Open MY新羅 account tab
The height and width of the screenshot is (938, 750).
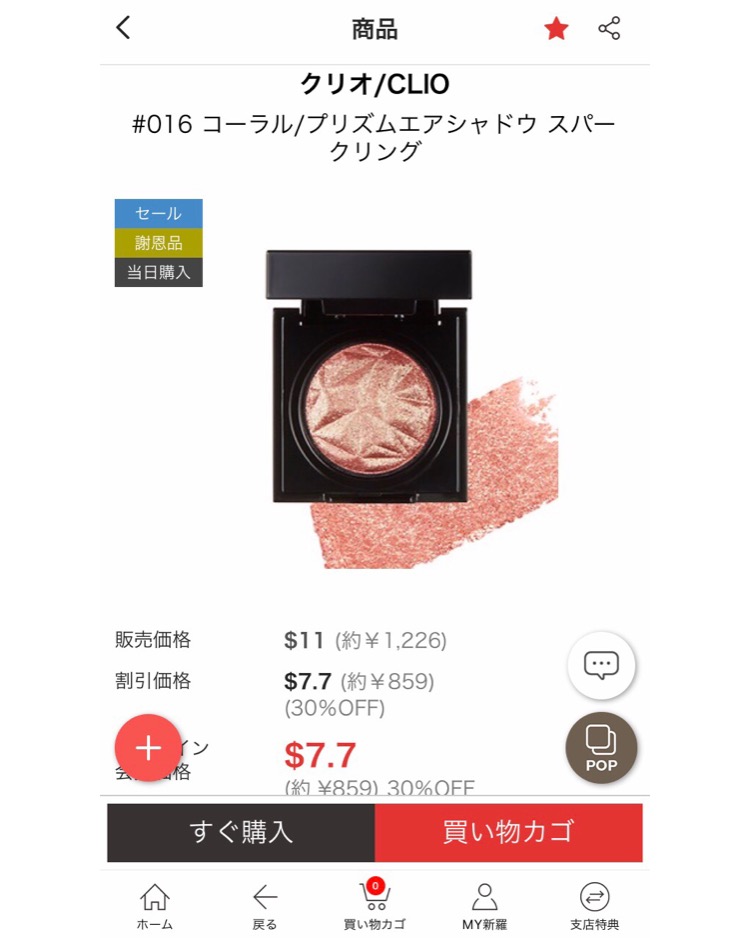tap(485, 905)
